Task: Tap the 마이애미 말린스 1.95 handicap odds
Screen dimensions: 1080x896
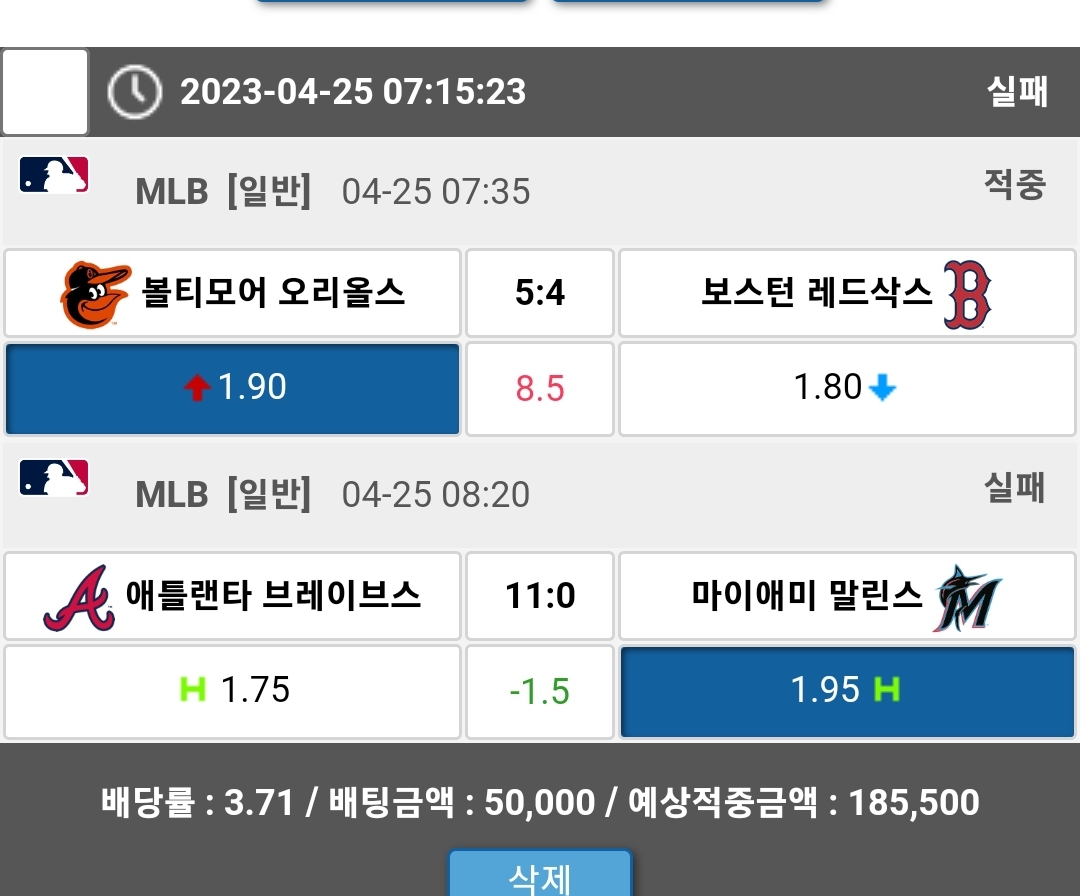Action: point(846,691)
